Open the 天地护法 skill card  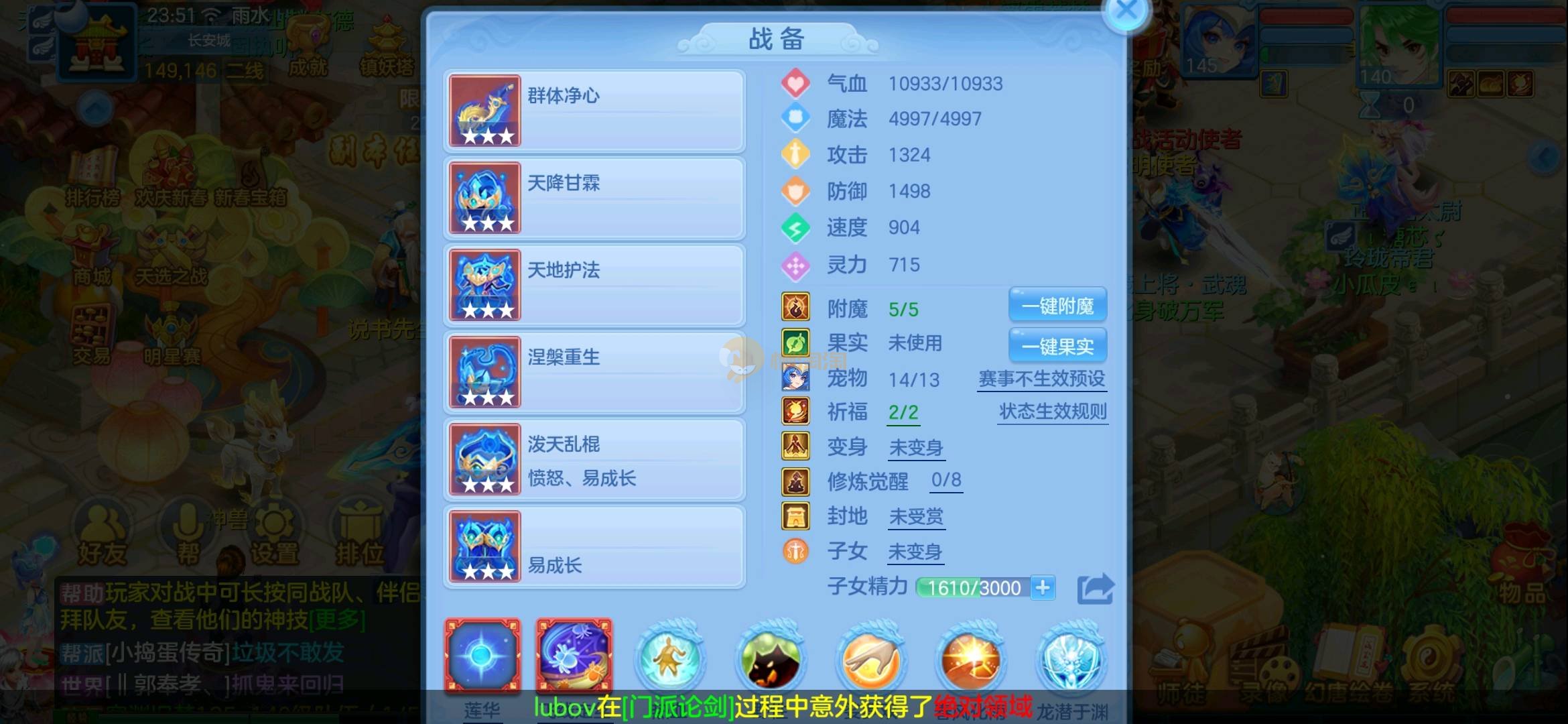594,285
